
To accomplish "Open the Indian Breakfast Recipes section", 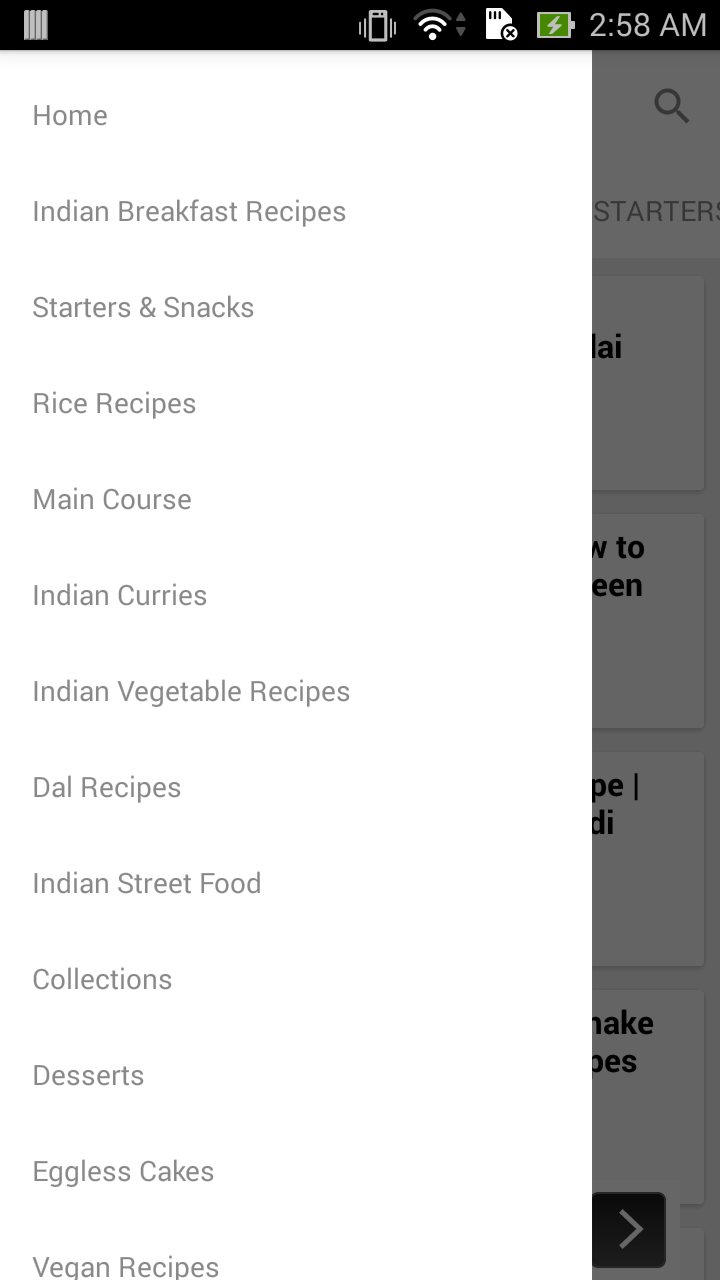I will coord(189,211).
